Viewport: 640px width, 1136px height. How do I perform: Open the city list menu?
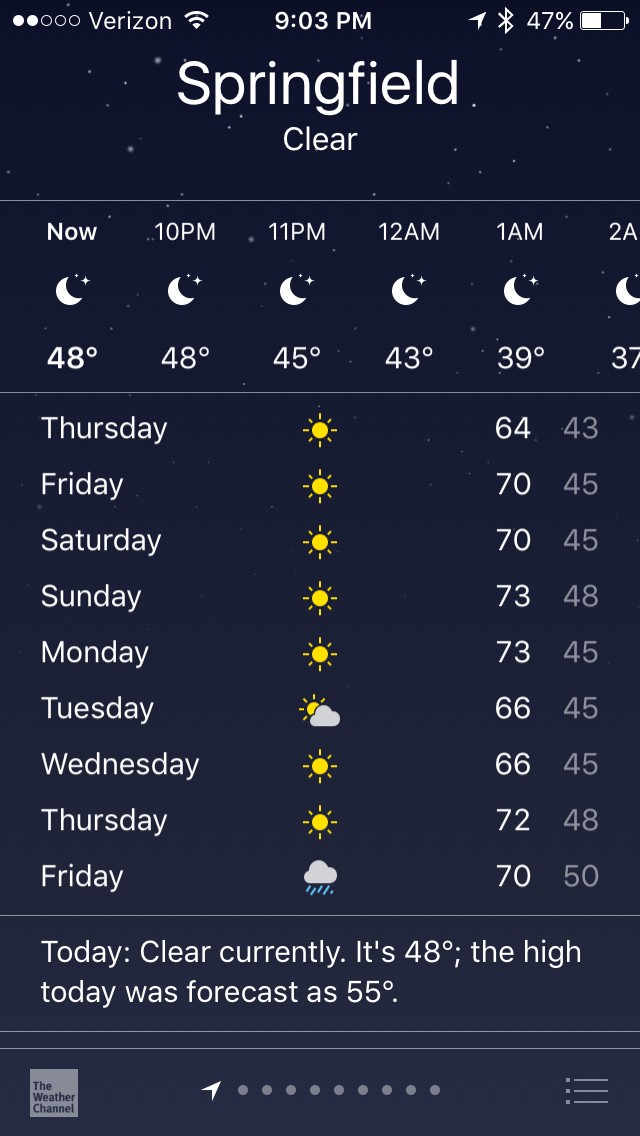tap(586, 1090)
